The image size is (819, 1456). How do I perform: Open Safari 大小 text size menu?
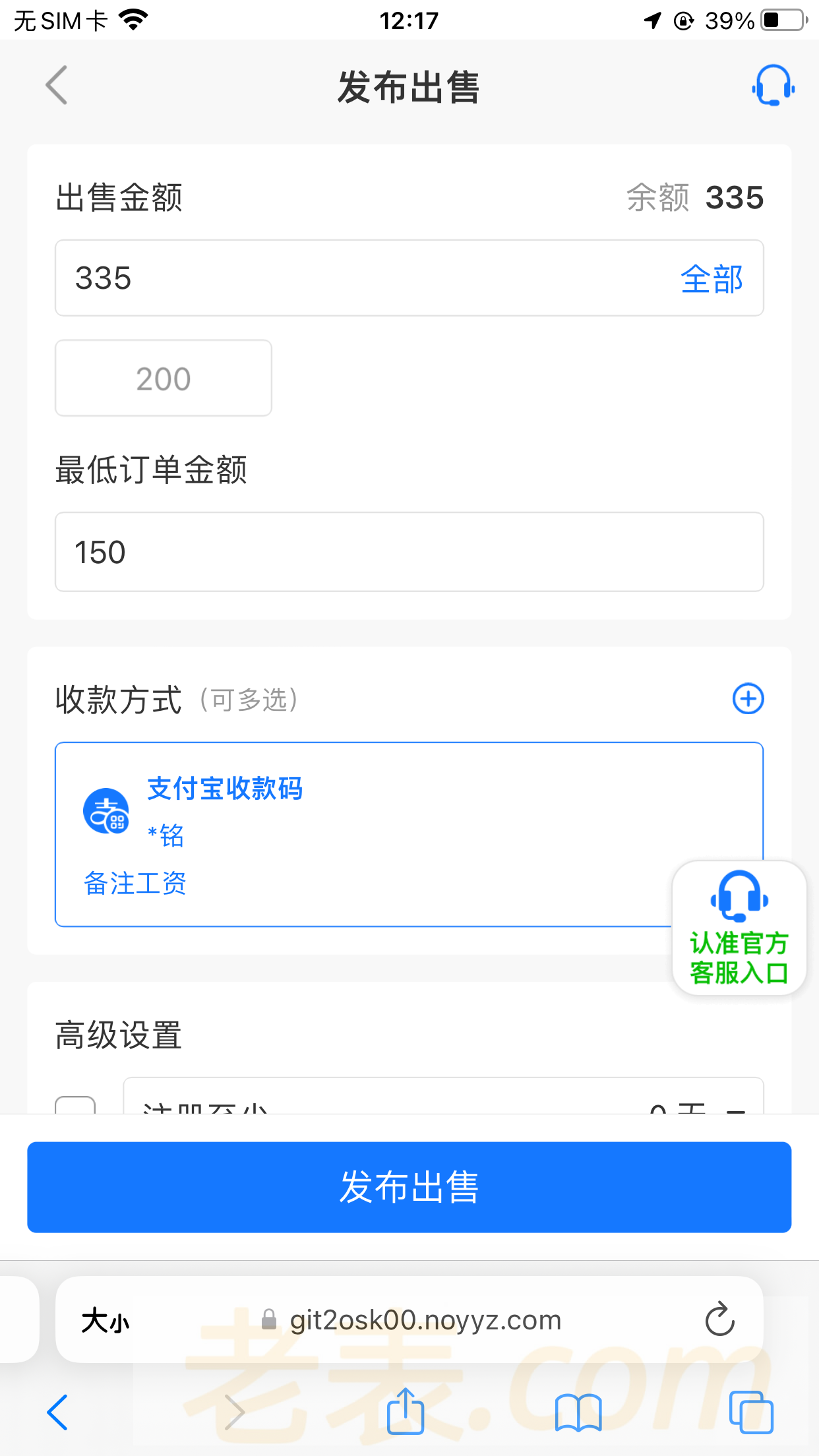coord(106,1321)
